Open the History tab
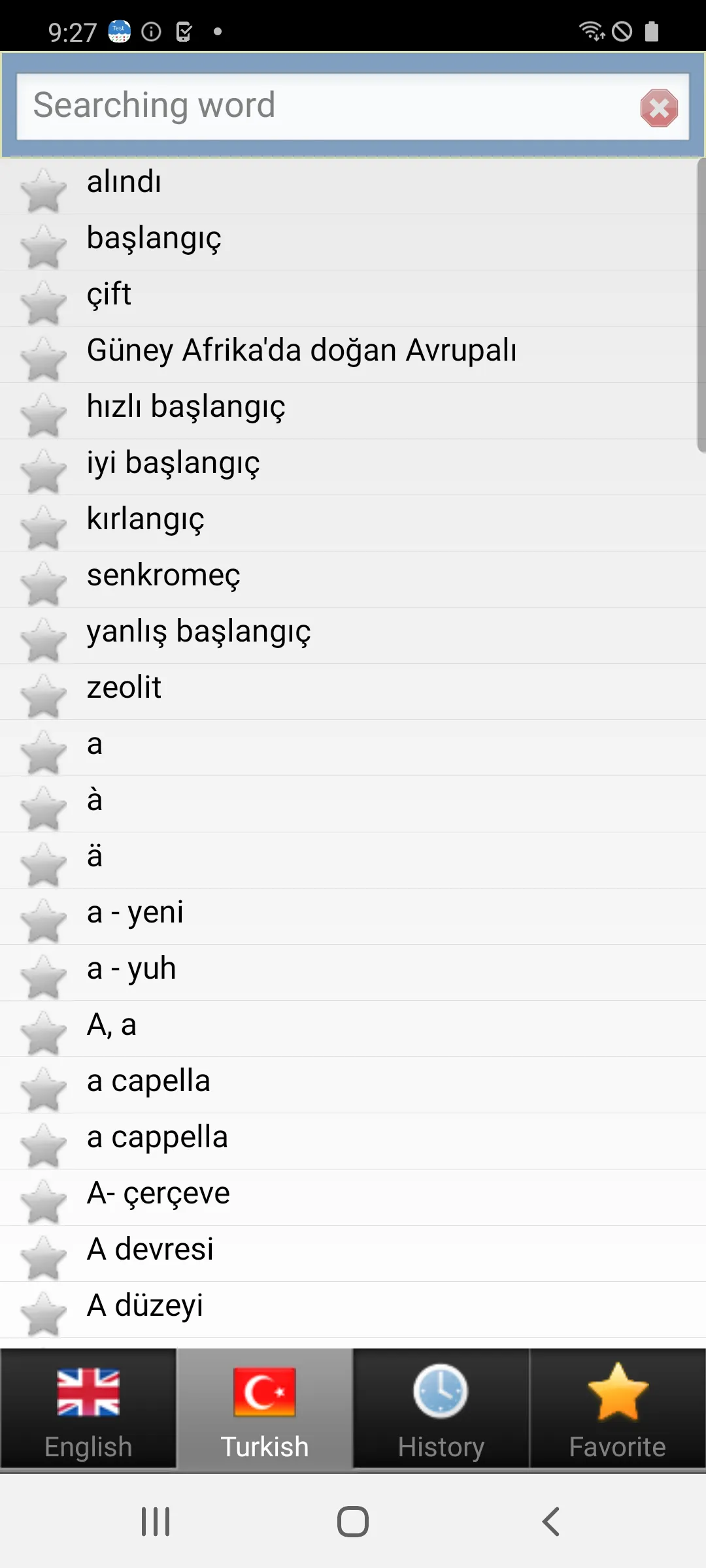The image size is (706, 1568). click(x=441, y=1410)
